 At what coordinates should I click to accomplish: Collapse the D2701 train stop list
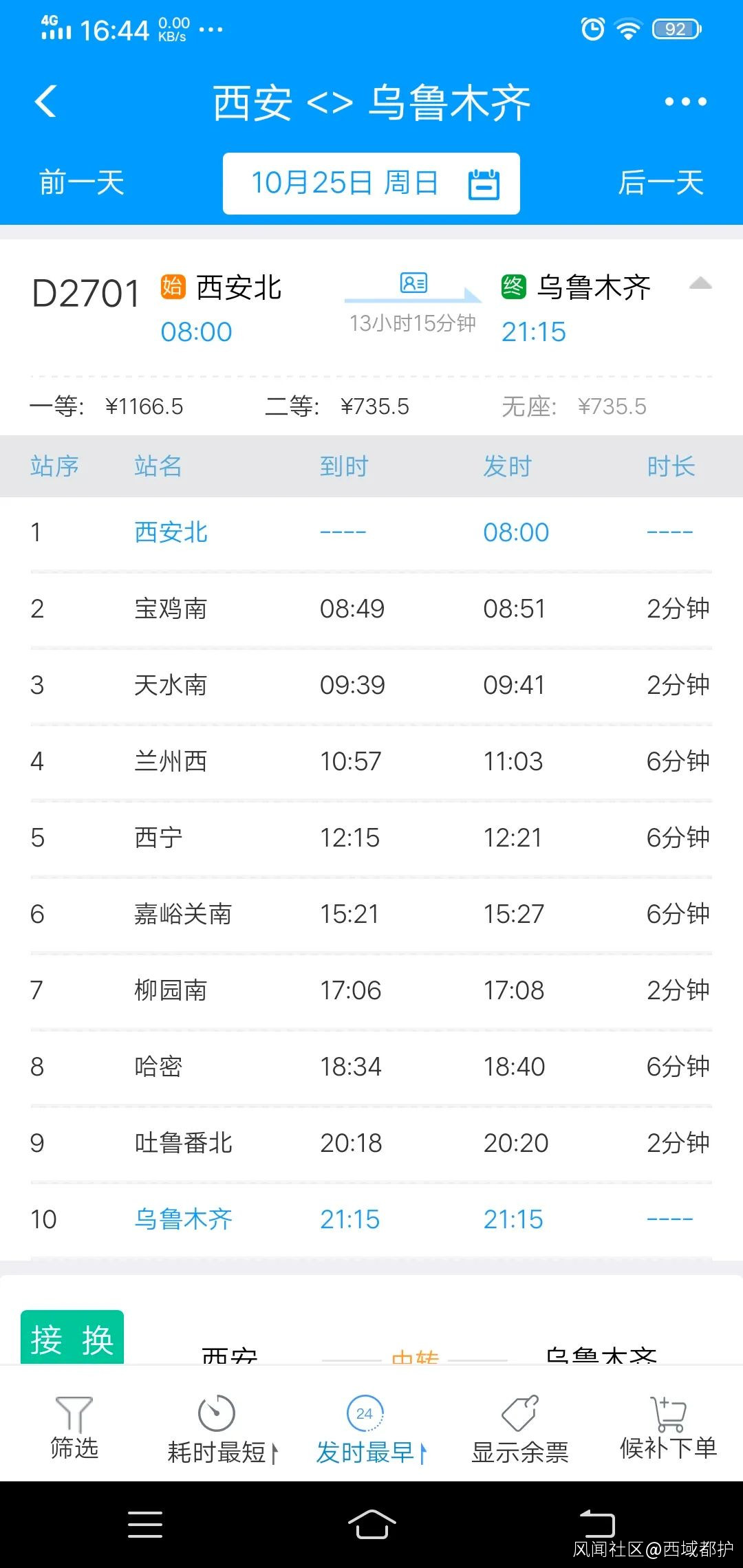(700, 283)
